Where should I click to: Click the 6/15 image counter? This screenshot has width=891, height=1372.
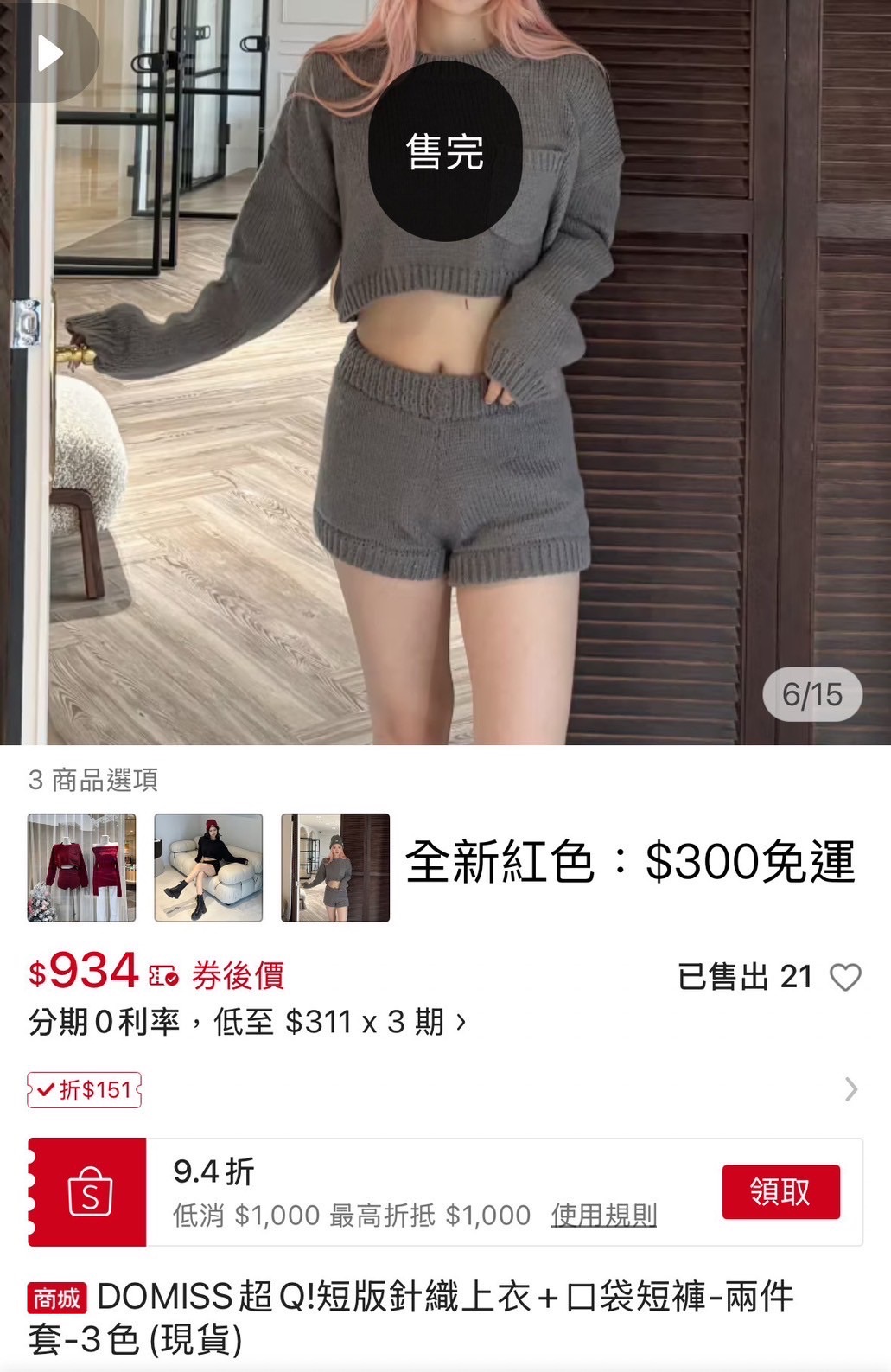813,693
